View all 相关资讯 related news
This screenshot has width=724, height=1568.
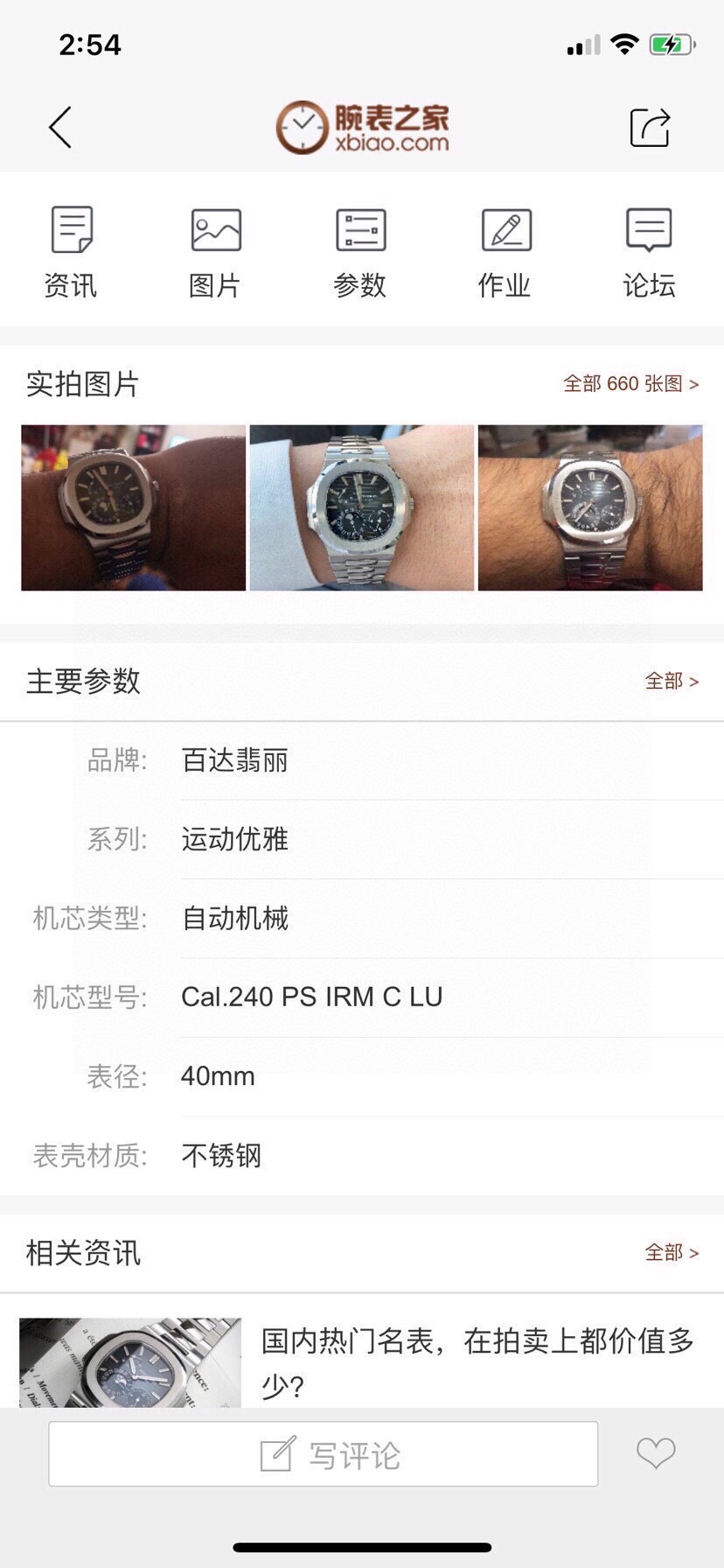(671, 1252)
